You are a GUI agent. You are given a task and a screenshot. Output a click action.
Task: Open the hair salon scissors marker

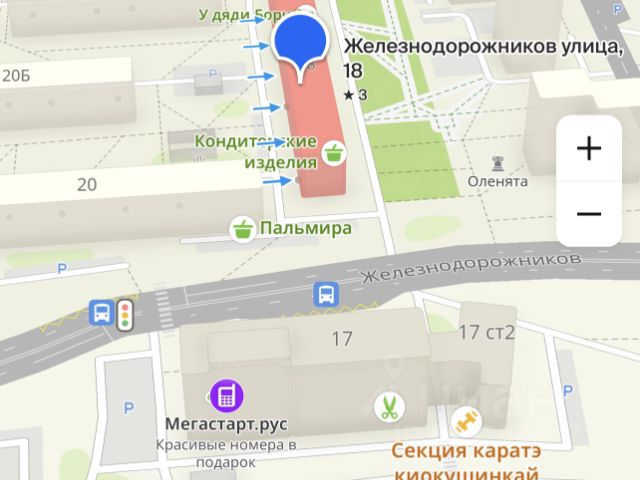click(x=387, y=407)
